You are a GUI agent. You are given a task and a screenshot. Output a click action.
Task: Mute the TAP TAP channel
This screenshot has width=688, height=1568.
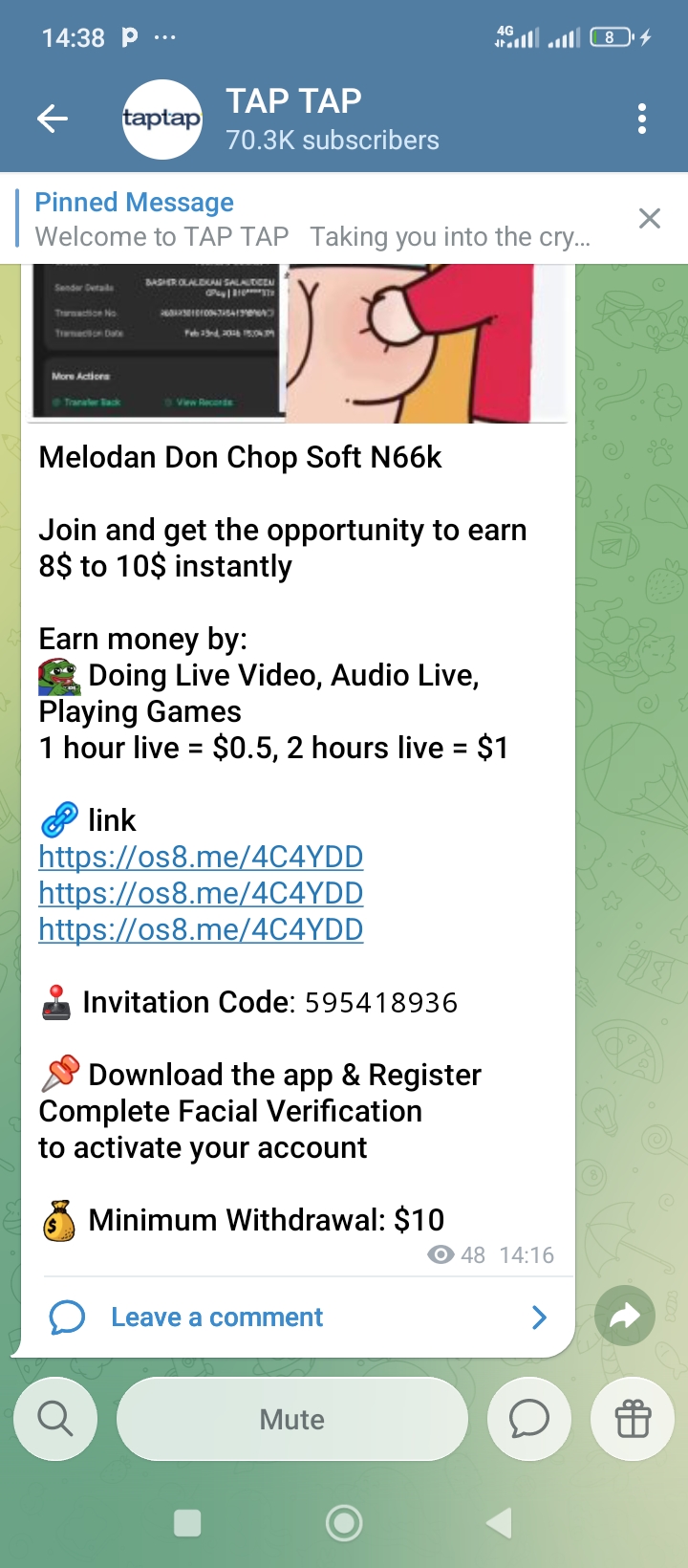pos(292,1419)
